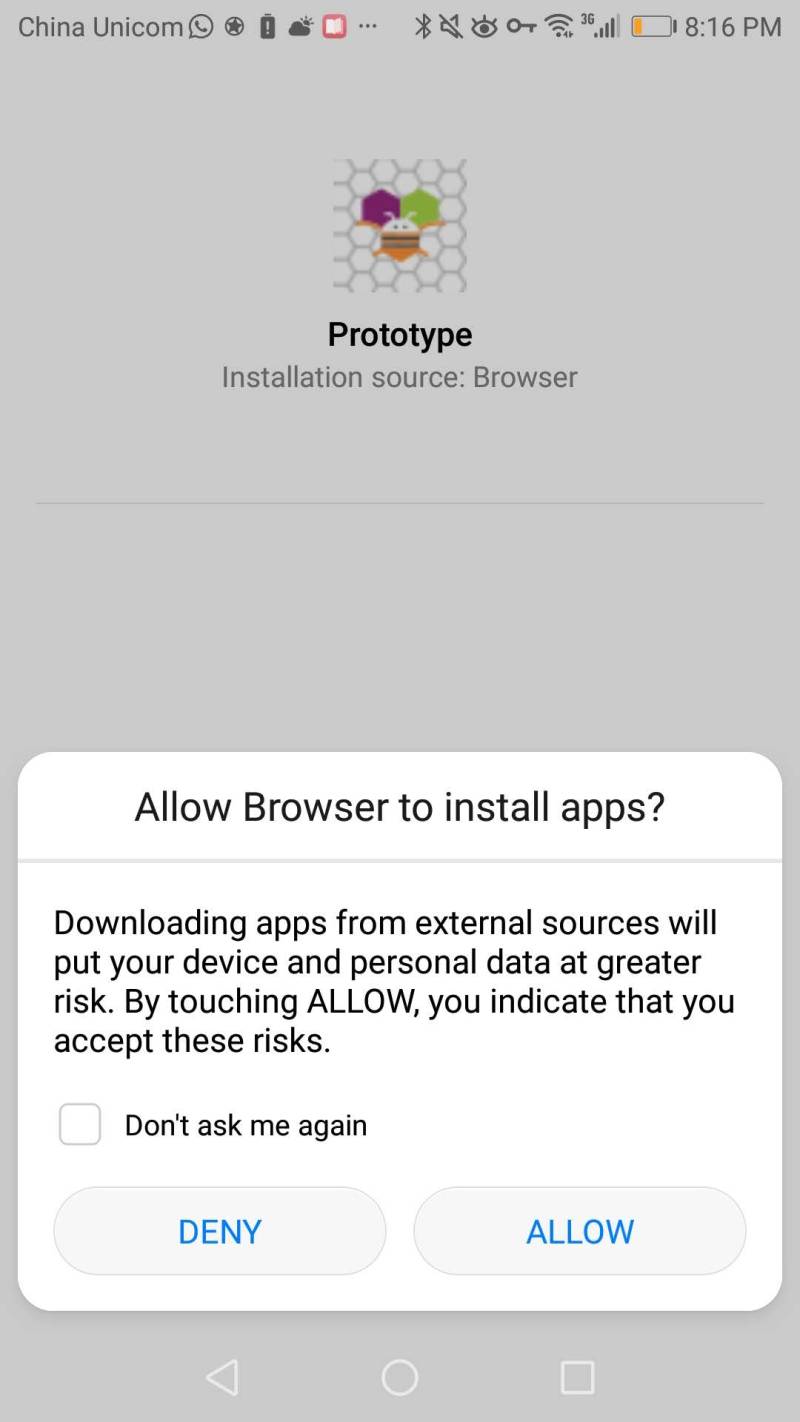The height and width of the screenshot is (1422, 800).
Task: Tap ALLOW to permit Browser installs
Action: (580, 1231)
